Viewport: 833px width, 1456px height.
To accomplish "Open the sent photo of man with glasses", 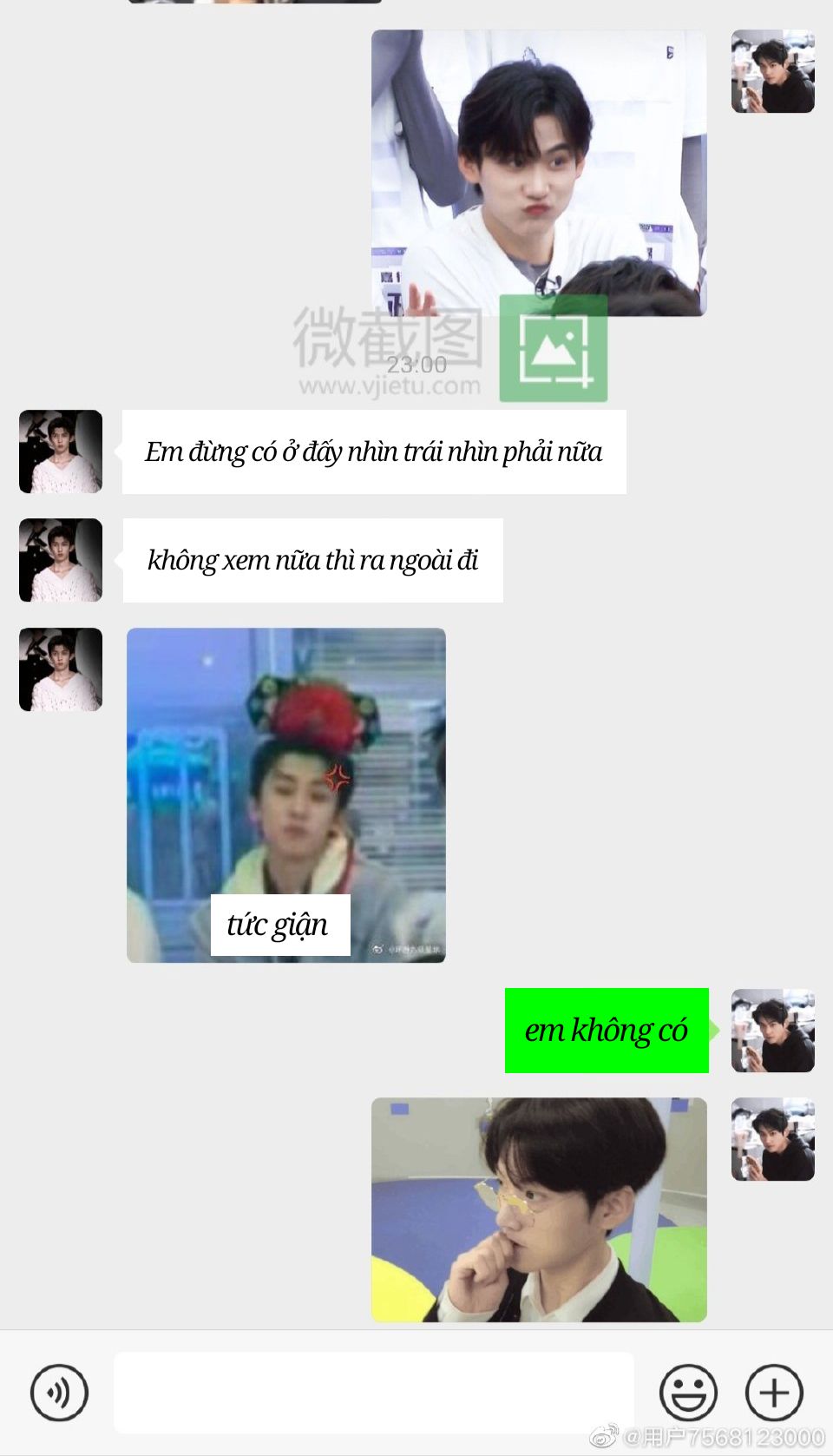I will point(539,1209).
